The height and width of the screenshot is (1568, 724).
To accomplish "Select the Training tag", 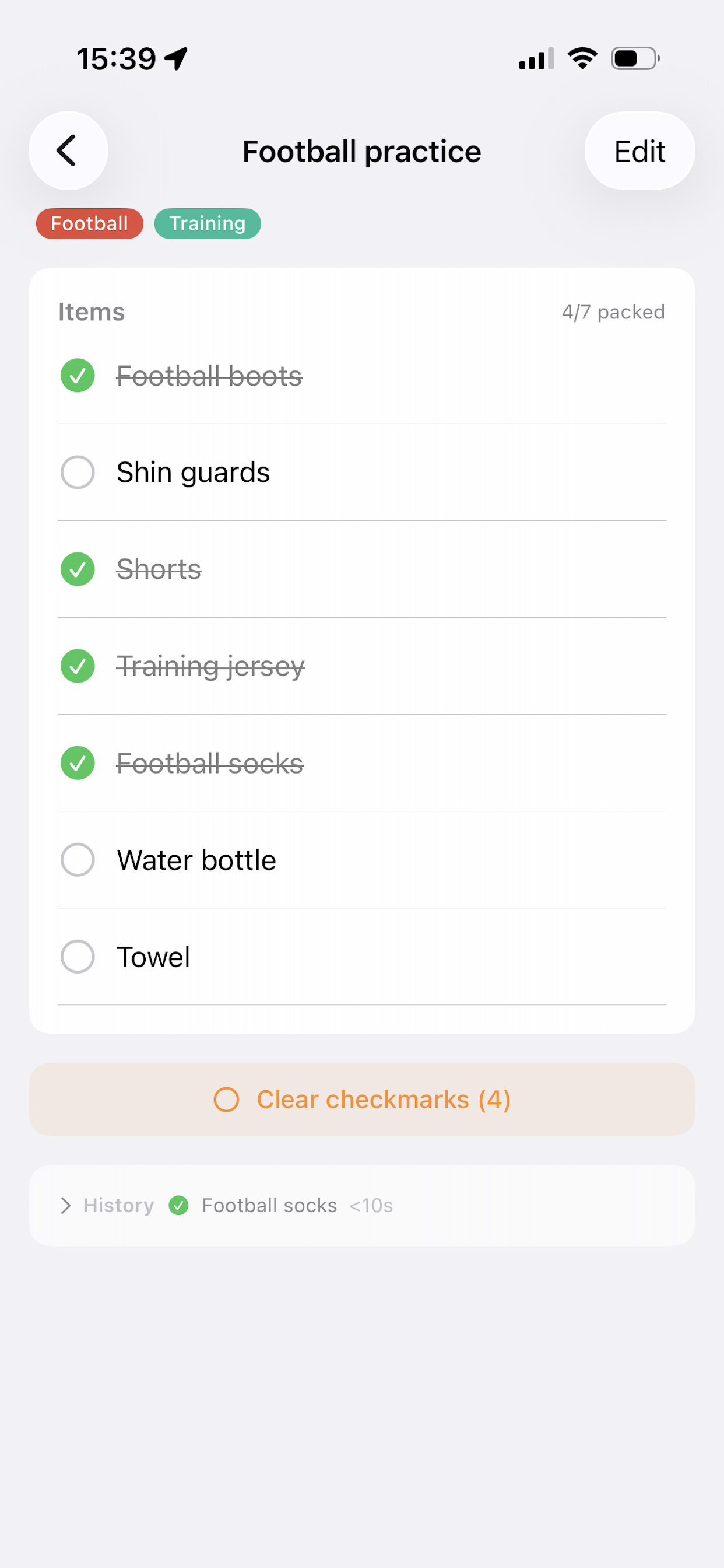I will click(207, 223).
